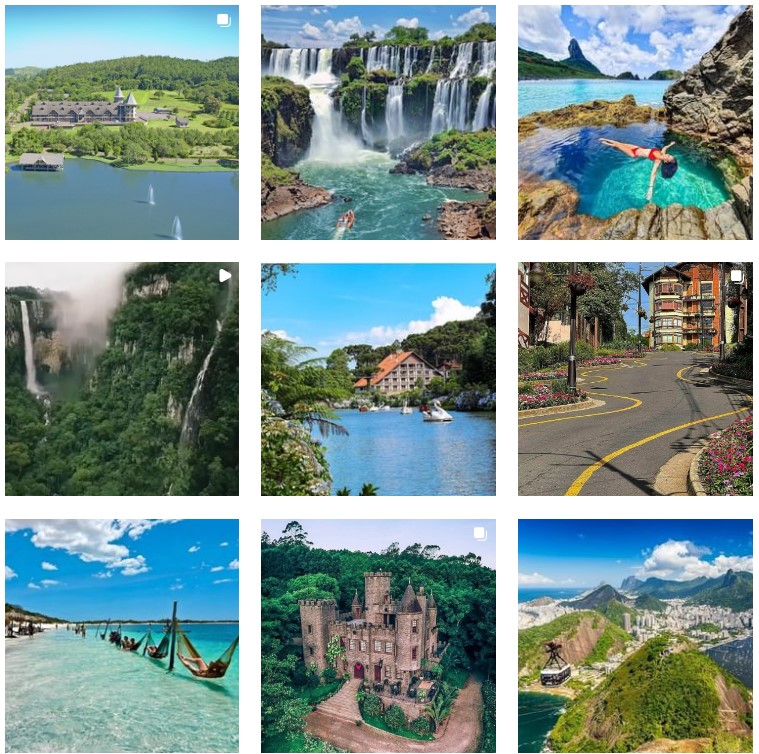Open the woman floating in natural pool post
This screenshot has height=754, width=759.
635,122
